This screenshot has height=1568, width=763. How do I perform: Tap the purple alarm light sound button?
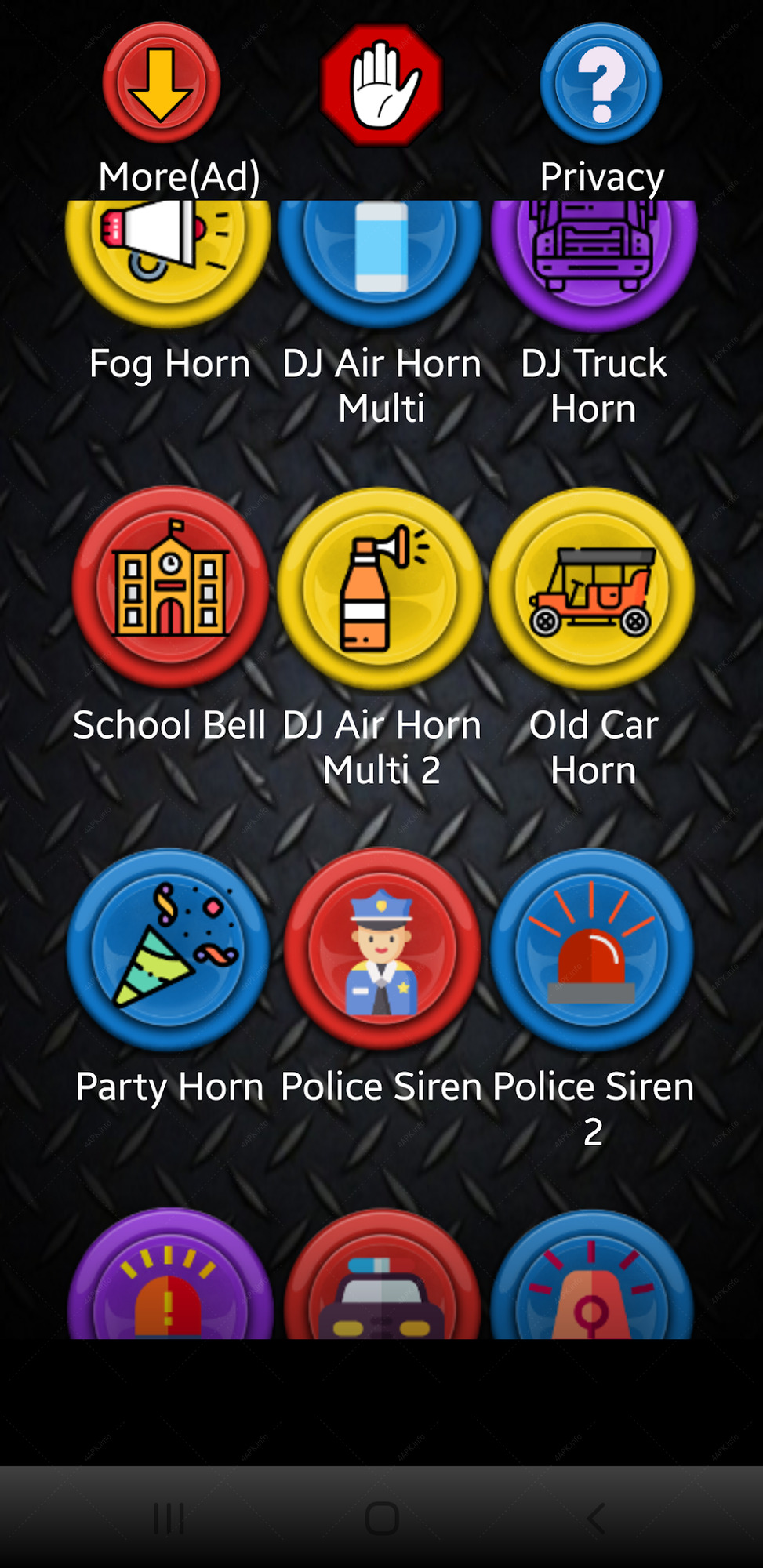click(170, 1274)
